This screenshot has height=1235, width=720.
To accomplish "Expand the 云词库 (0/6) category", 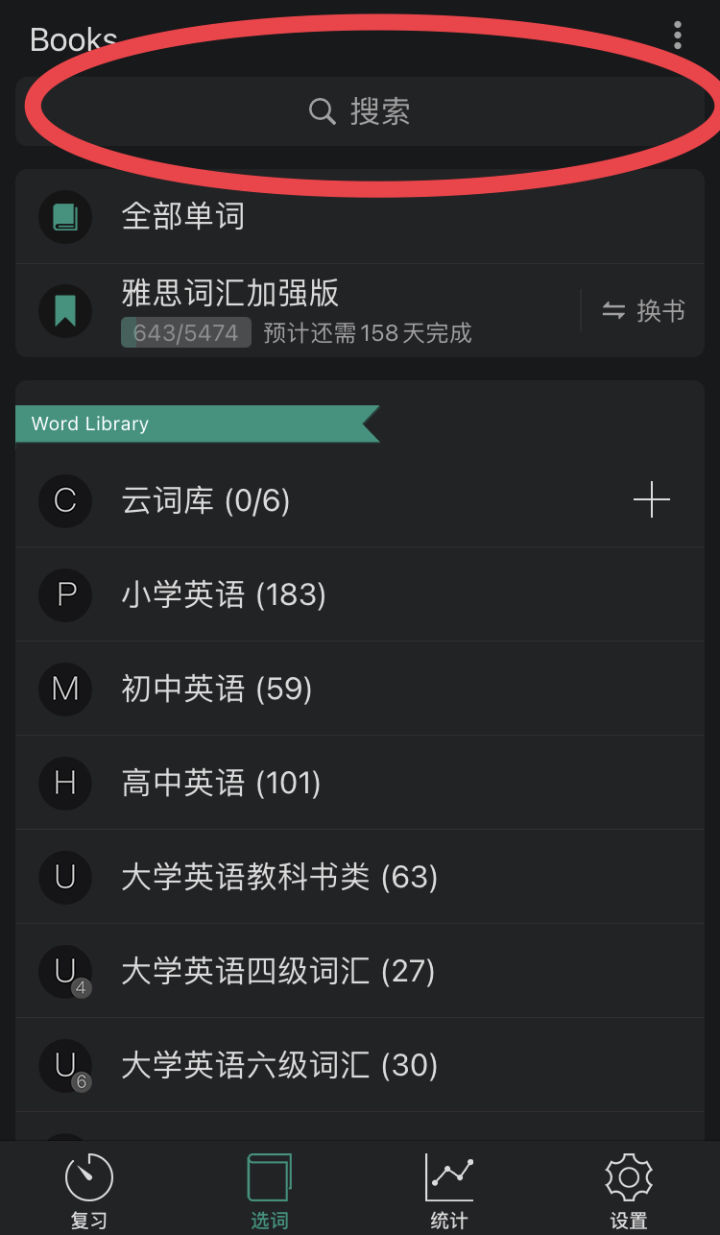I will [x=205, y=501].
